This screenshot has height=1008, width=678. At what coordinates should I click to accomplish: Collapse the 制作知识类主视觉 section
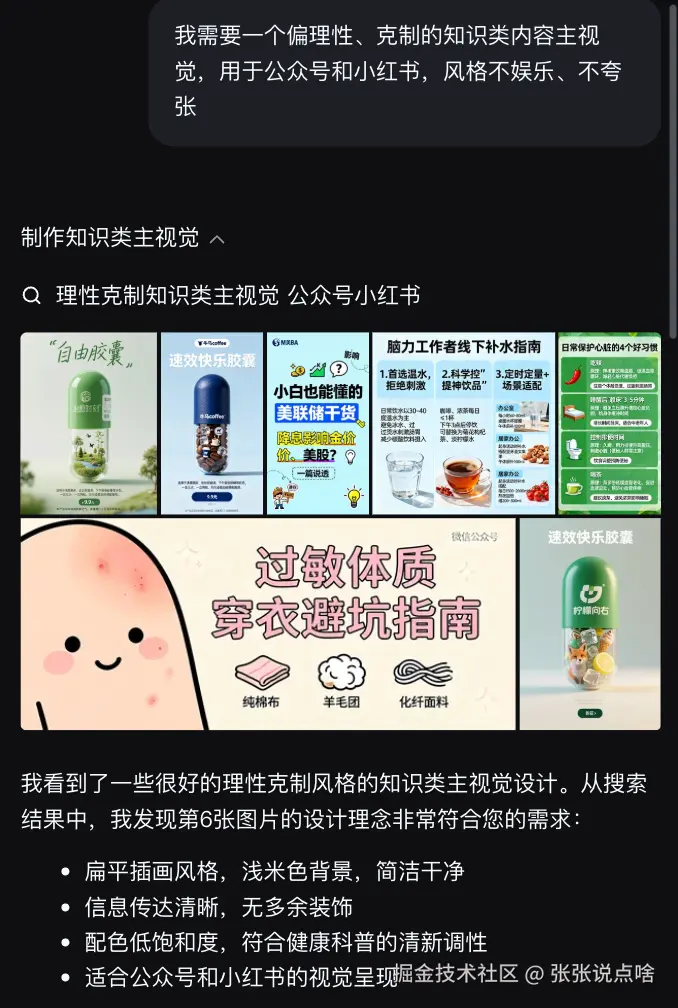[x=217, y=239]
